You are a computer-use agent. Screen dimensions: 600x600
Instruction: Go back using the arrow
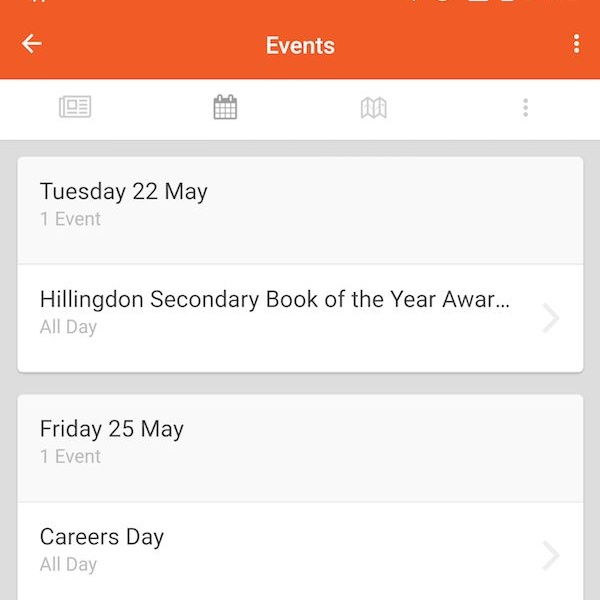(x=32, y=44)
